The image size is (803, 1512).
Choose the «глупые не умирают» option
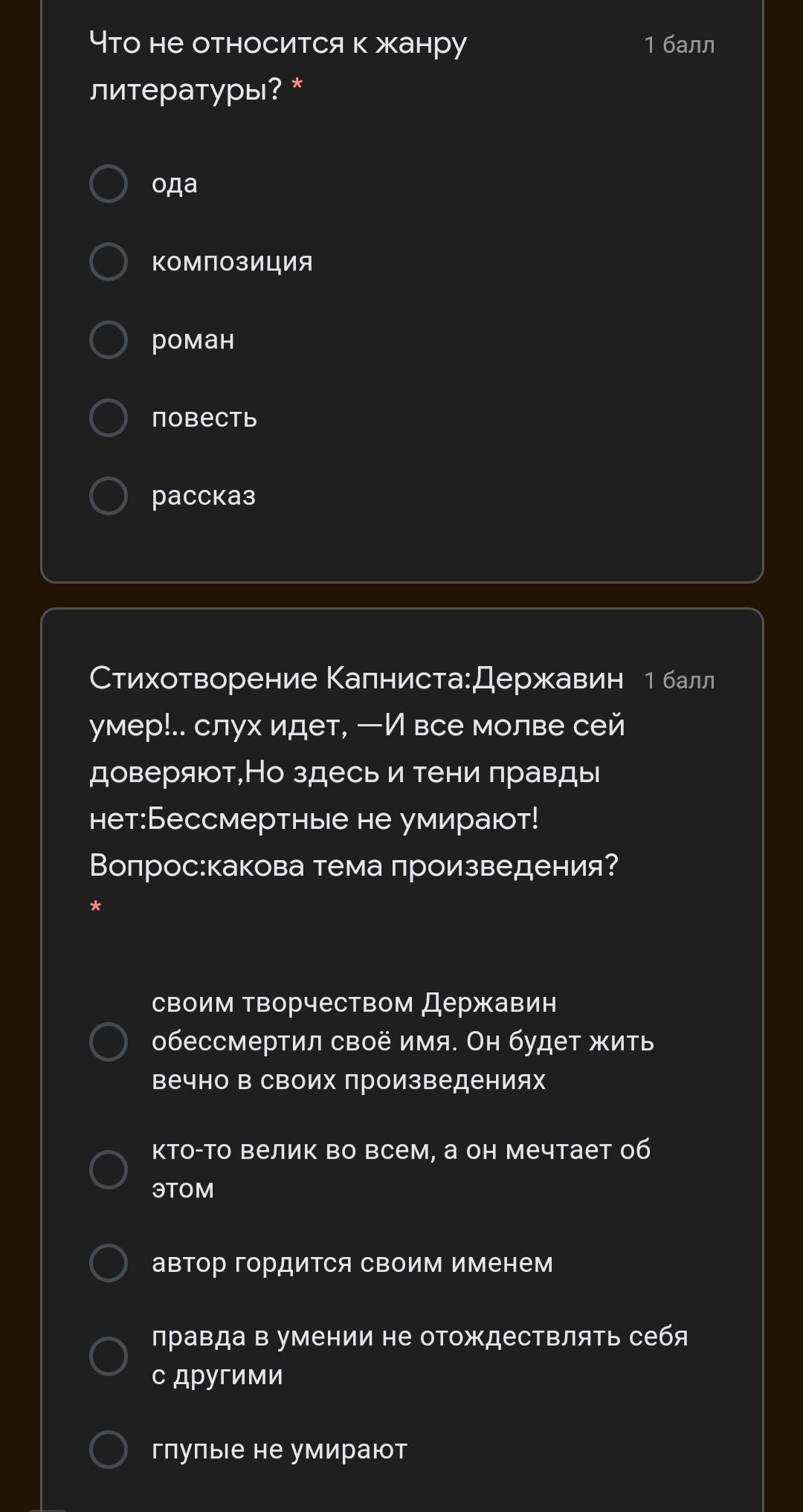[109, 1450]
